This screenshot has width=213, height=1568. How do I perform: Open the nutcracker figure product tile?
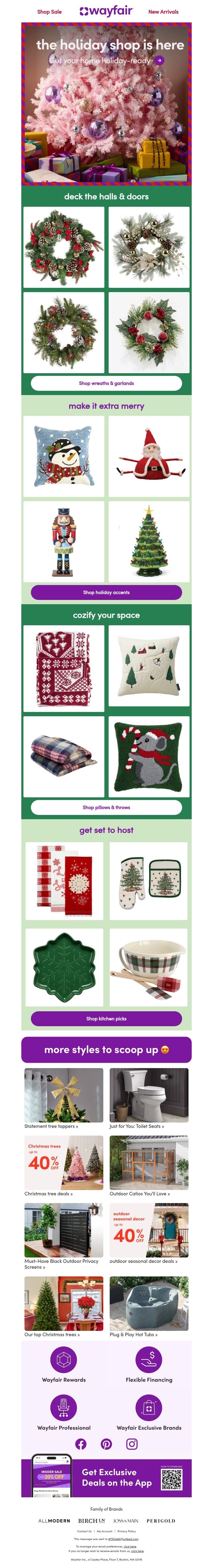point(64,541)
